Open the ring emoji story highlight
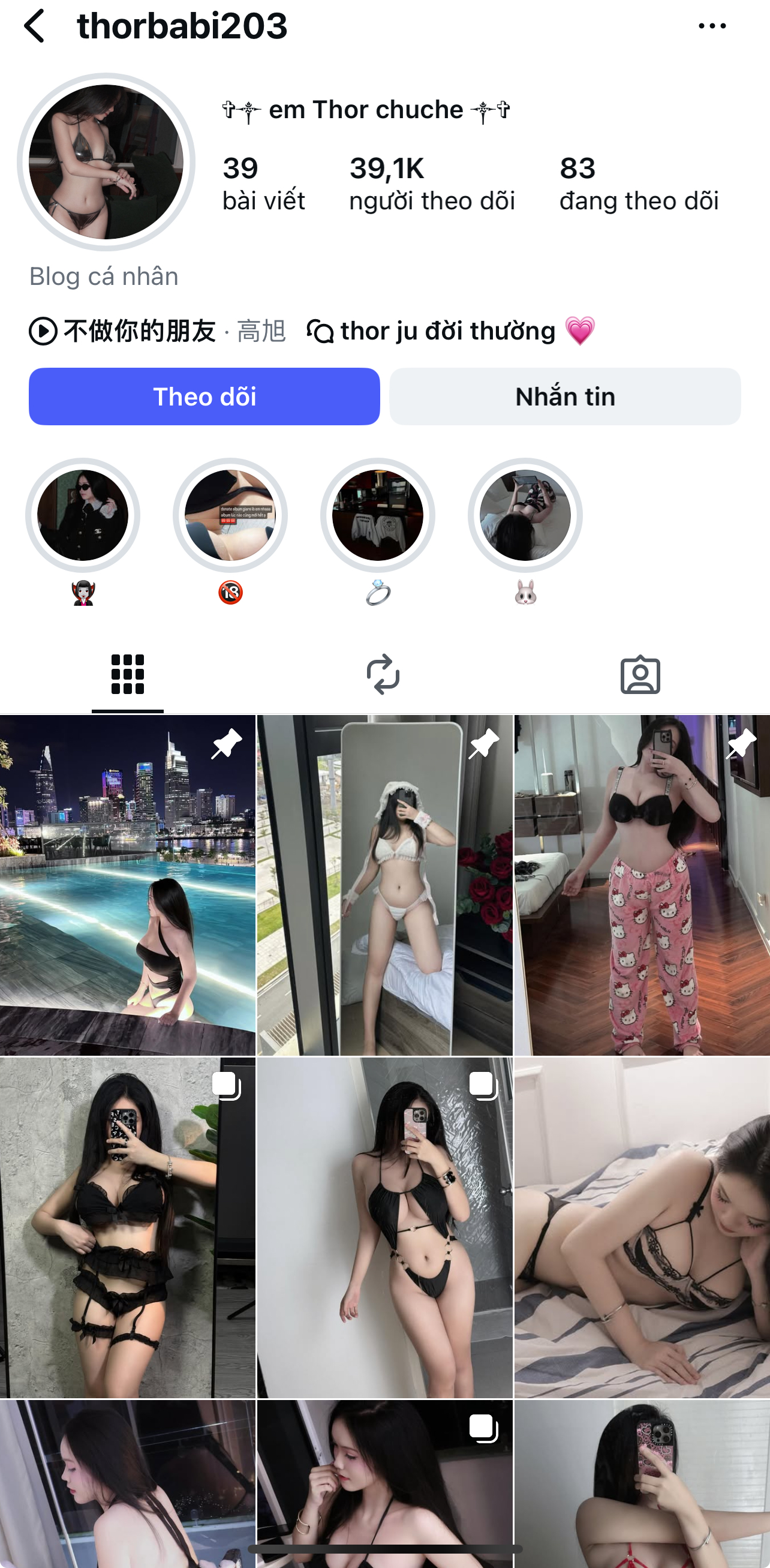Image resolution: width=770 pixels, height=1568 pixels. [377, 515]
